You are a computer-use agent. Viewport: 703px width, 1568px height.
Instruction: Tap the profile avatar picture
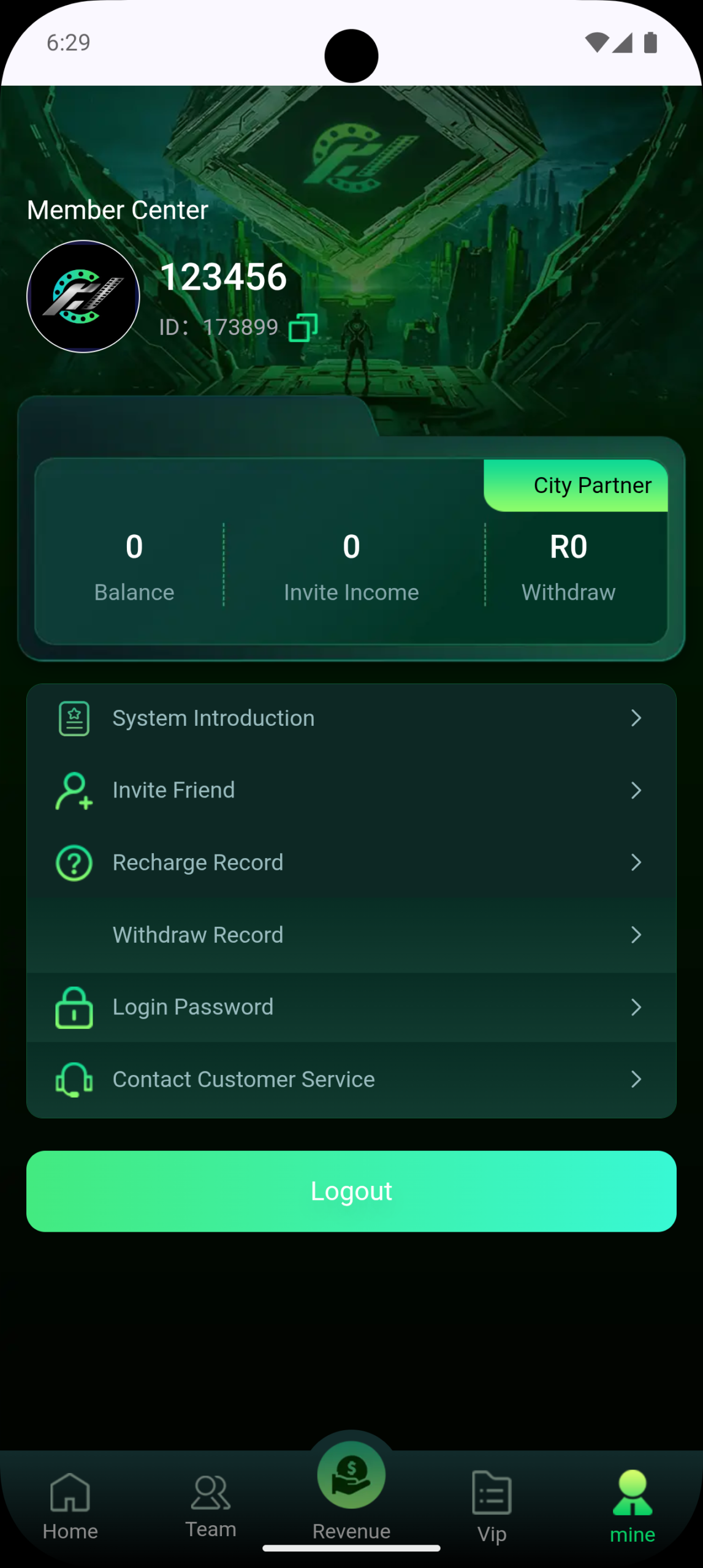point(83,296)
